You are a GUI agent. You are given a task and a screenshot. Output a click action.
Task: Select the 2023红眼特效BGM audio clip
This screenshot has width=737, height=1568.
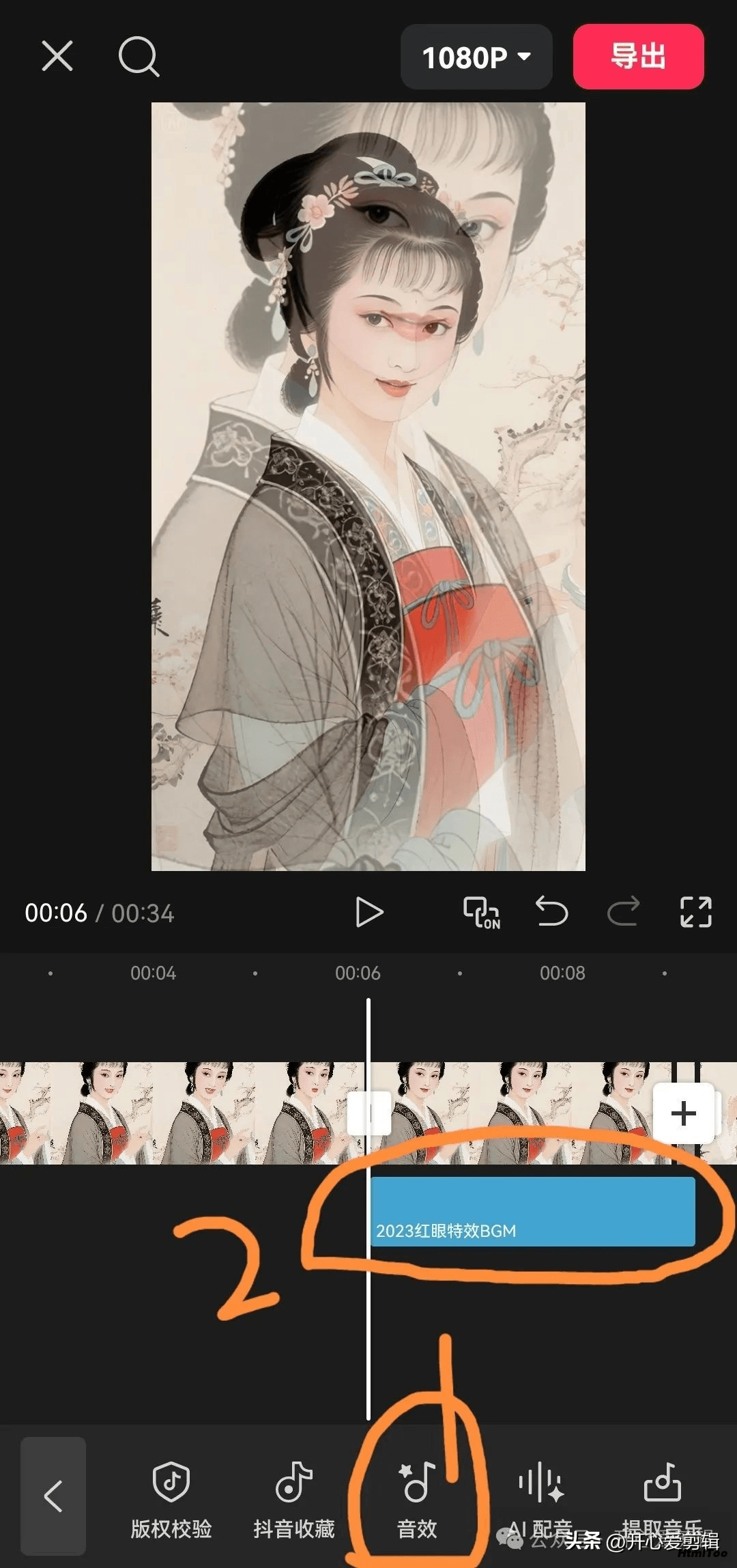click(x=532, y=1212)
